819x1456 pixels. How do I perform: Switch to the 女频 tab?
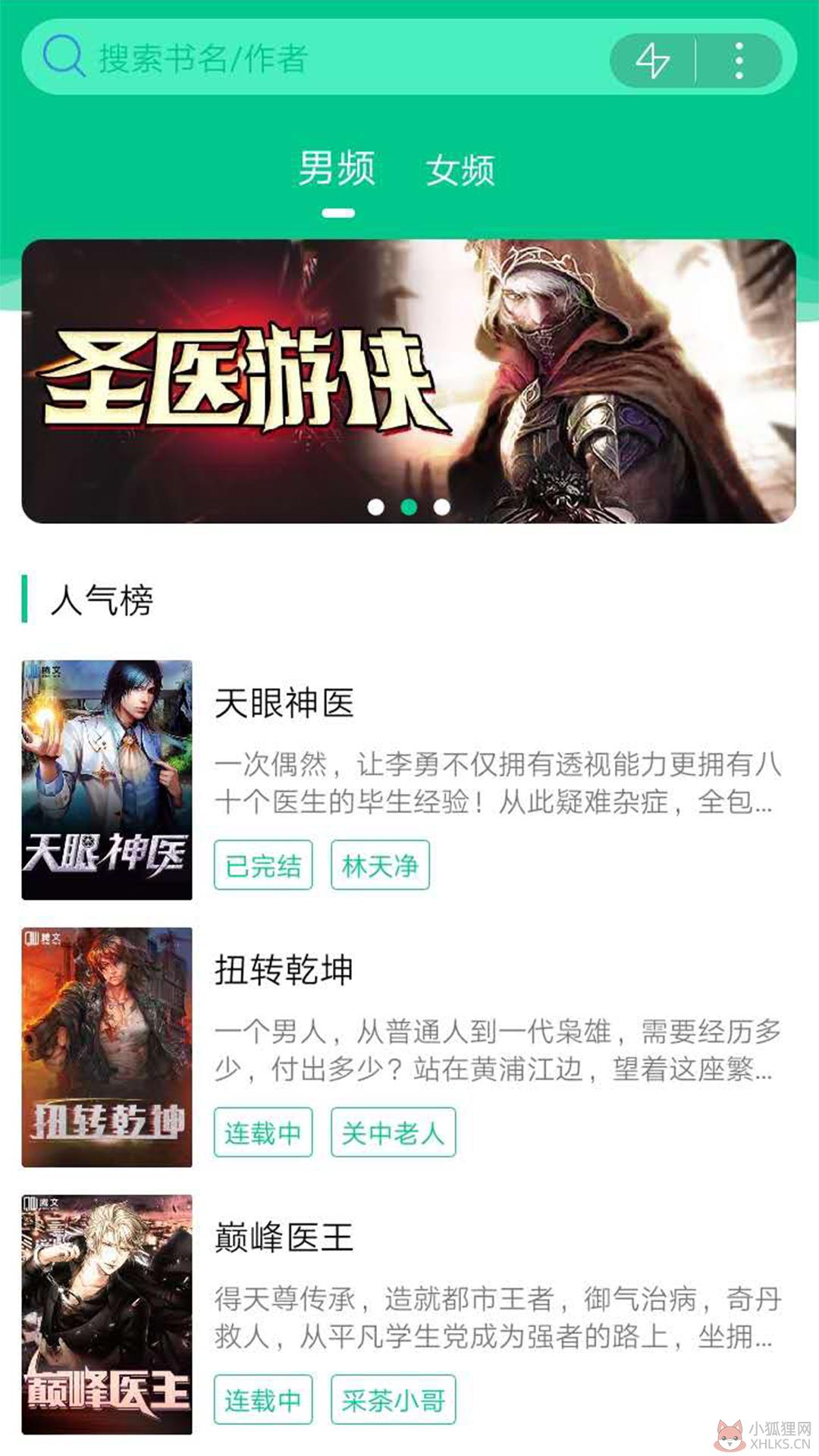coord(460,170)
